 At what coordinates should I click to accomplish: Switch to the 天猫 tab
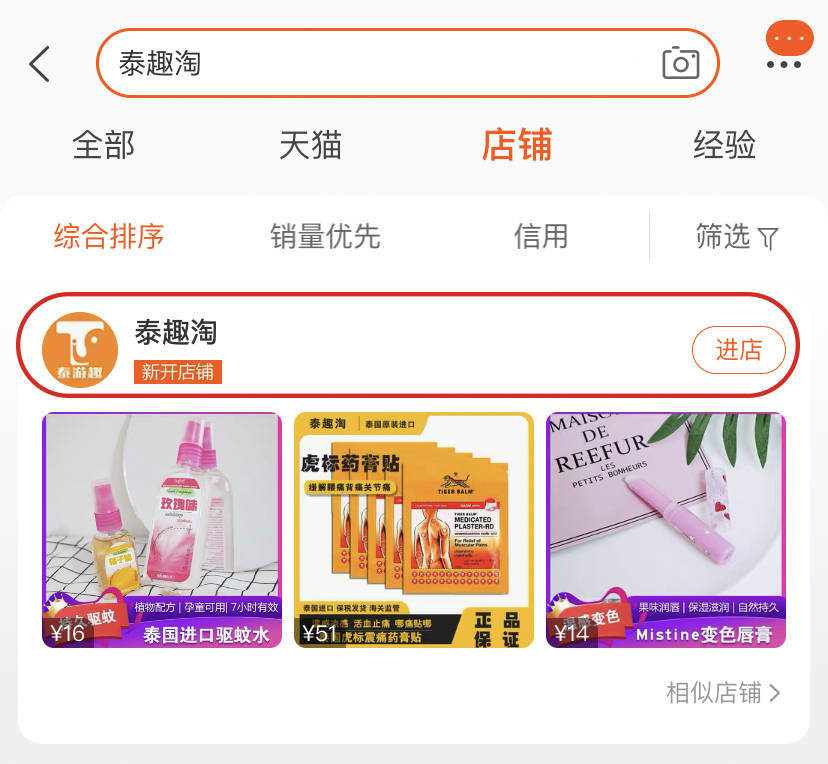[x=310, y=146]
